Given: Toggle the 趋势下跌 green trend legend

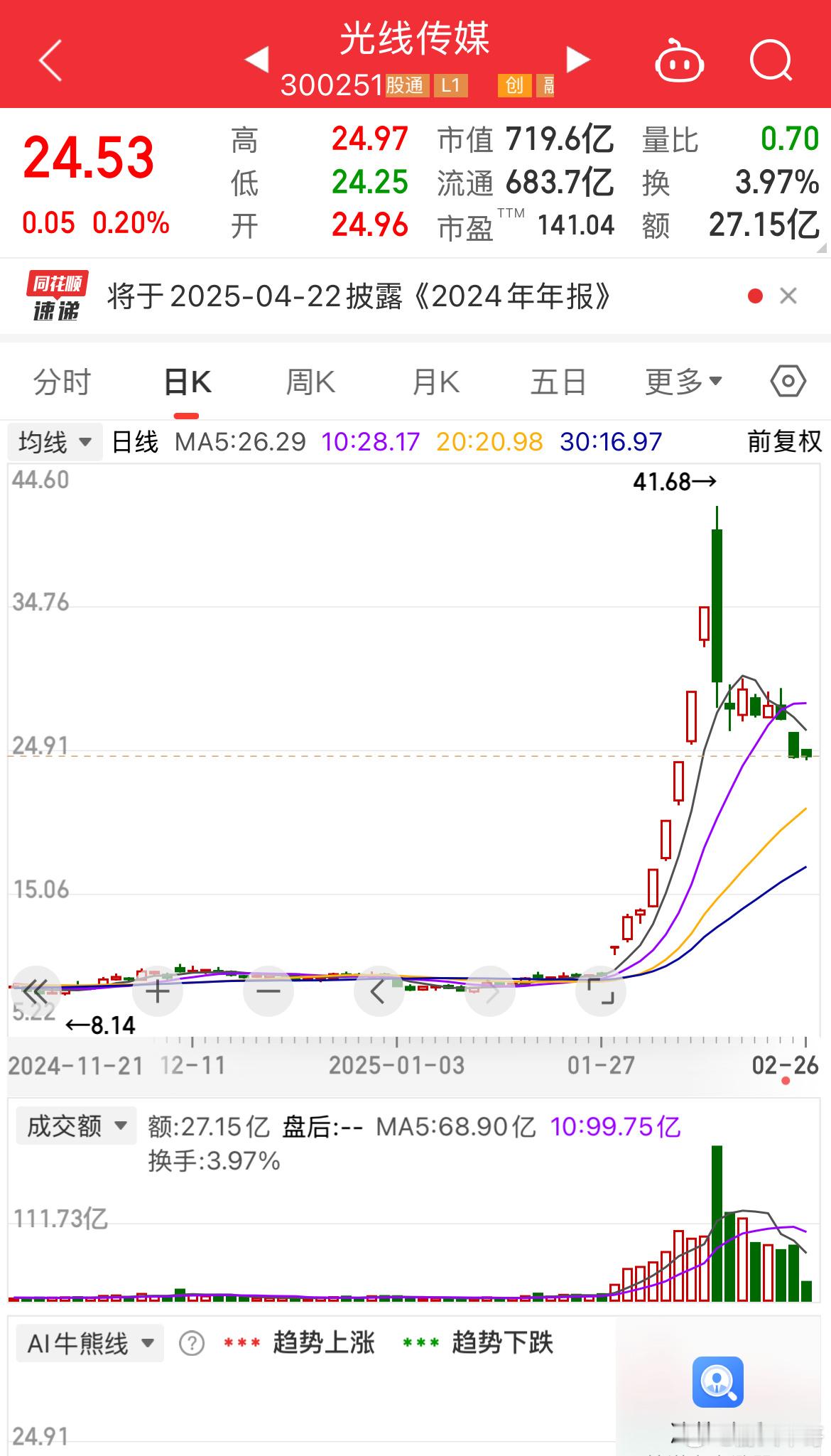Looking at the screenshot, I should coord(504,1343).
